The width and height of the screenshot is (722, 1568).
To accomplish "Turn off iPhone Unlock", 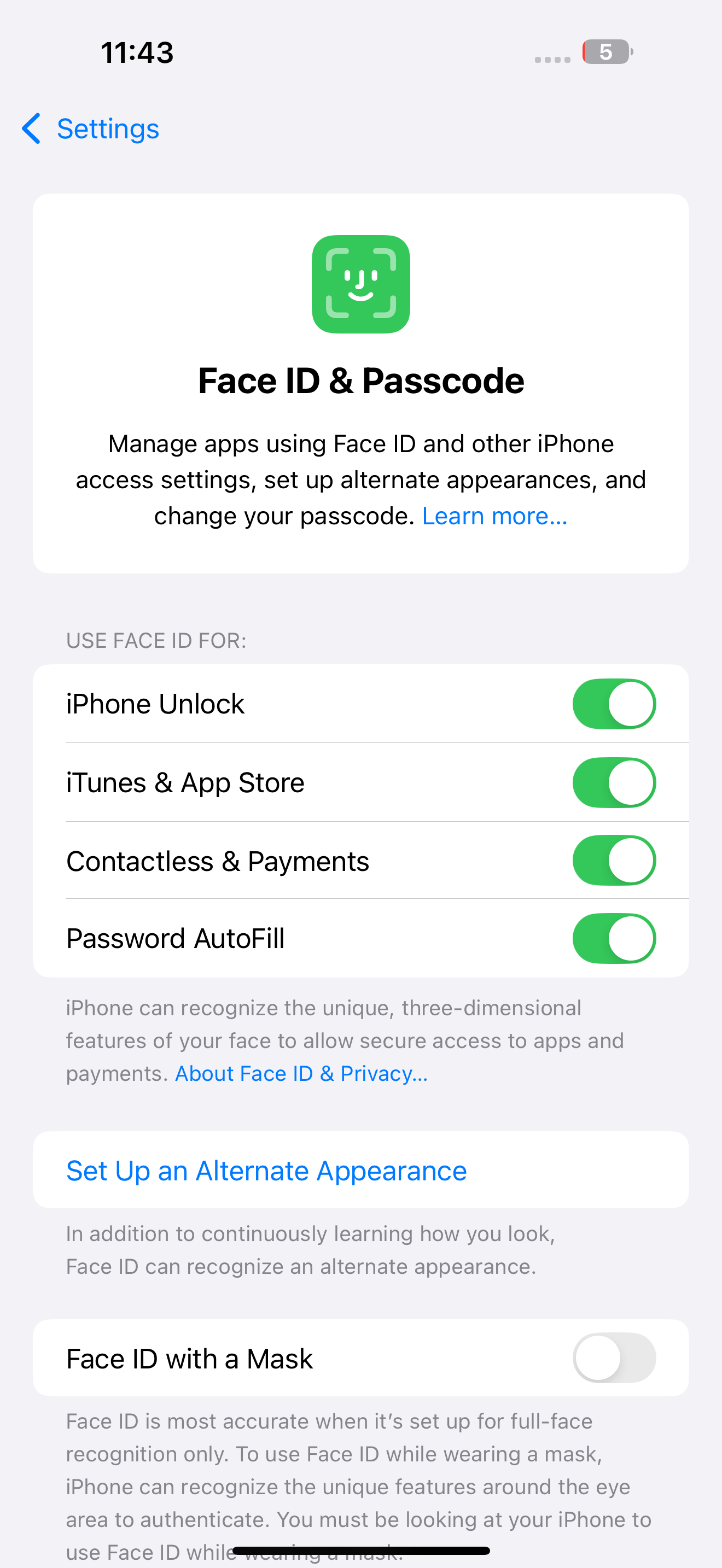I will pyautogui.click(x=614, y=704).
